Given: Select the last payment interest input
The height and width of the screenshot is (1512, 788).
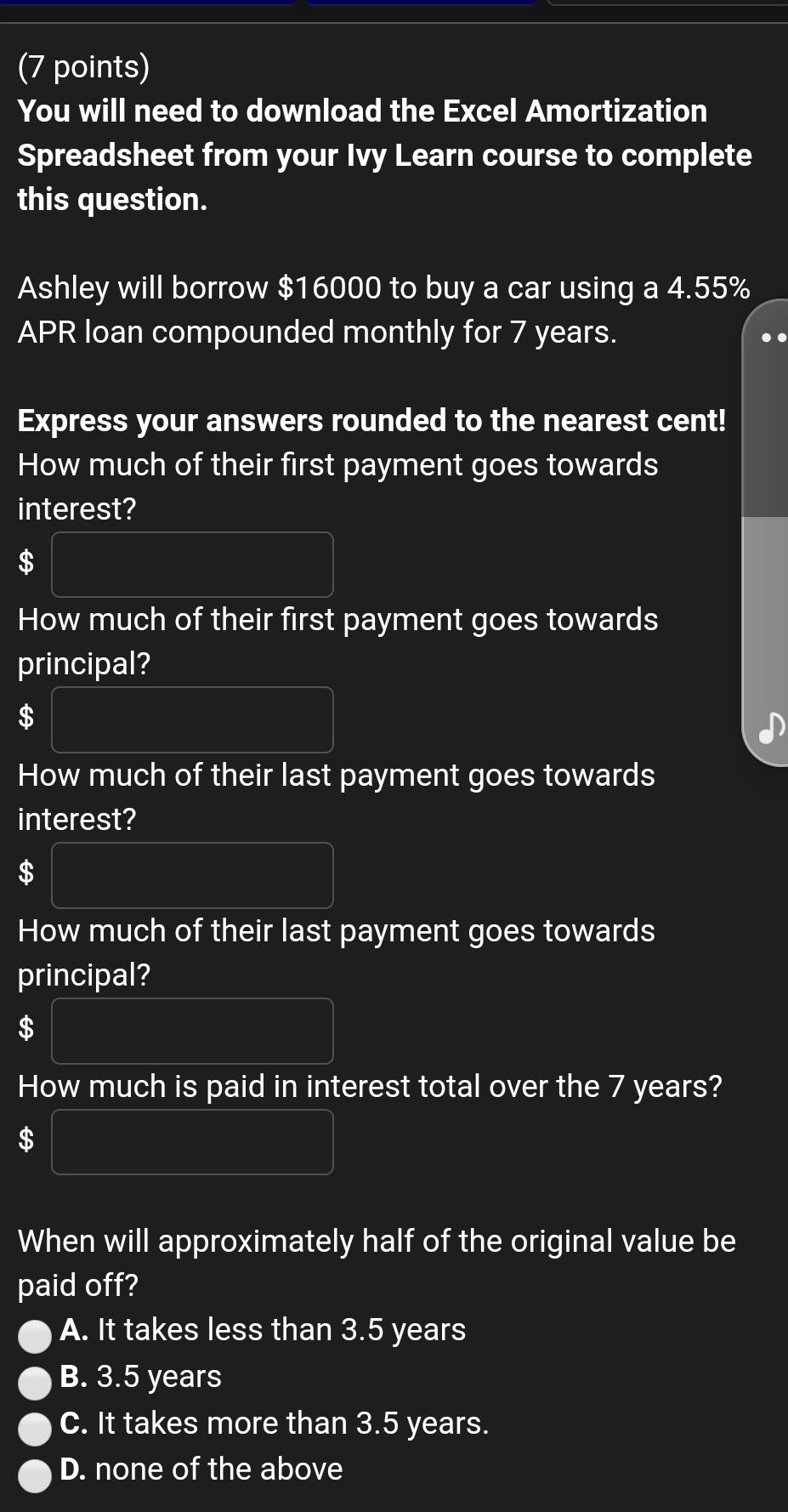Looking at the screenshot, I should point(192,875).
